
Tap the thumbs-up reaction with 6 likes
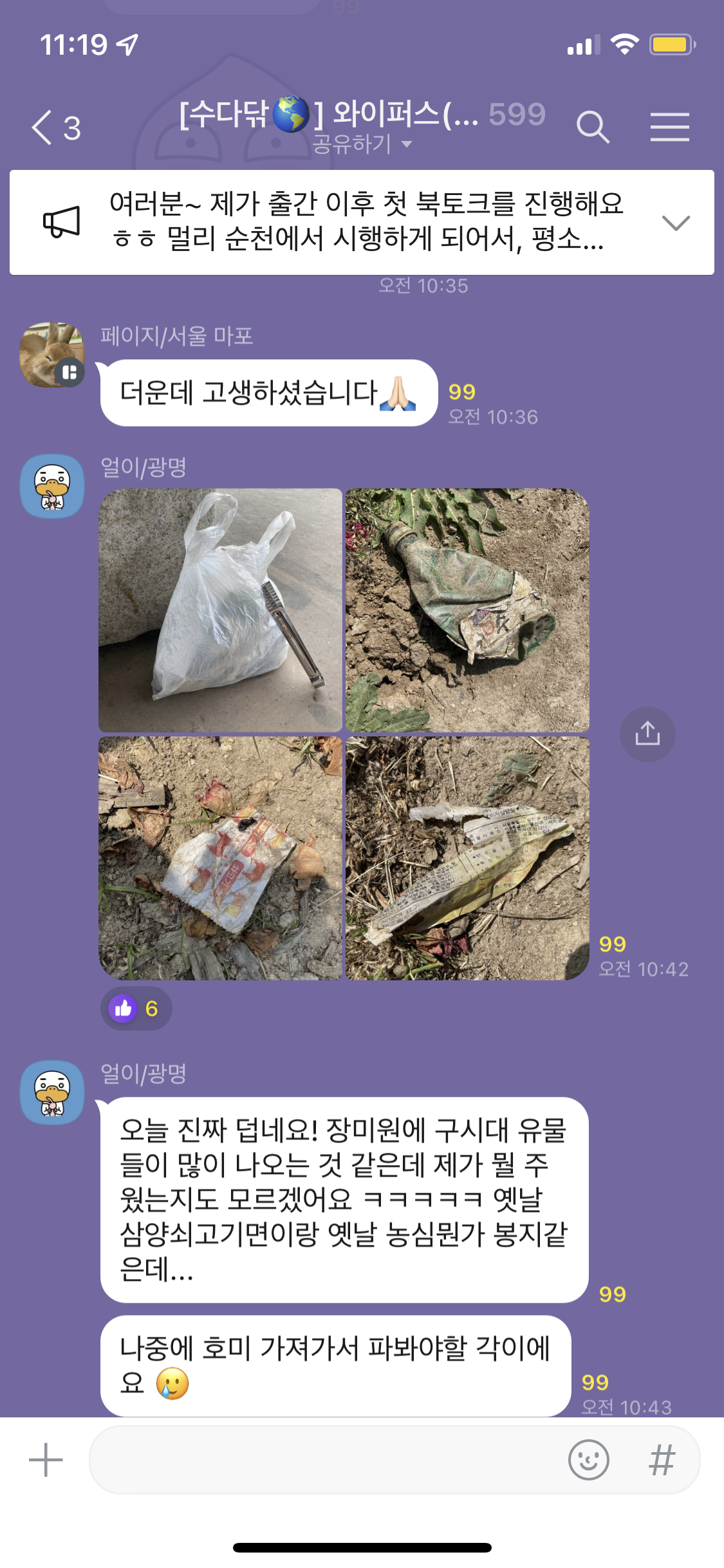[136, 1009]
